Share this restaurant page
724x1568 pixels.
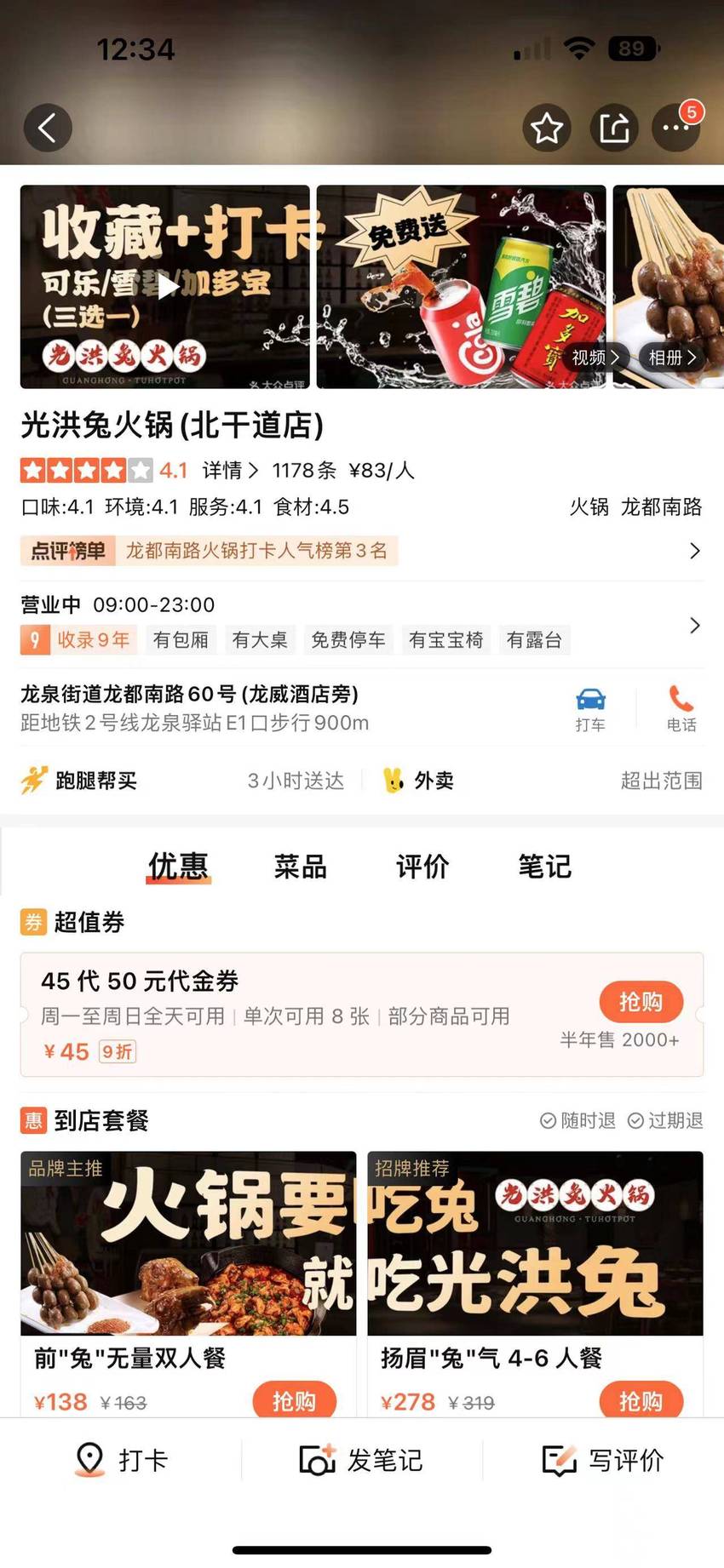[x=614, y=128]
